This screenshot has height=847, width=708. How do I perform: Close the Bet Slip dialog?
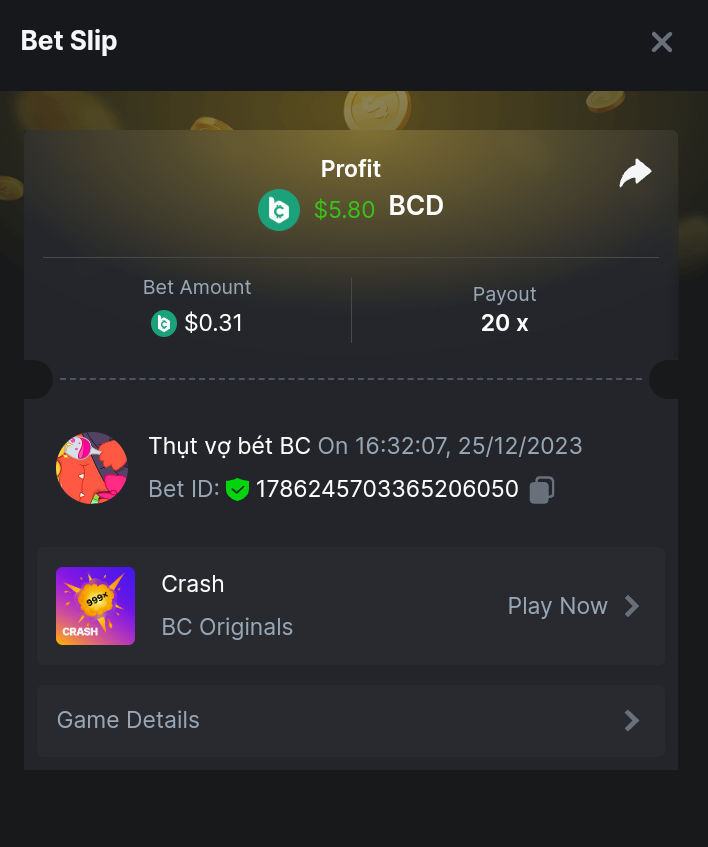(661, 42)
